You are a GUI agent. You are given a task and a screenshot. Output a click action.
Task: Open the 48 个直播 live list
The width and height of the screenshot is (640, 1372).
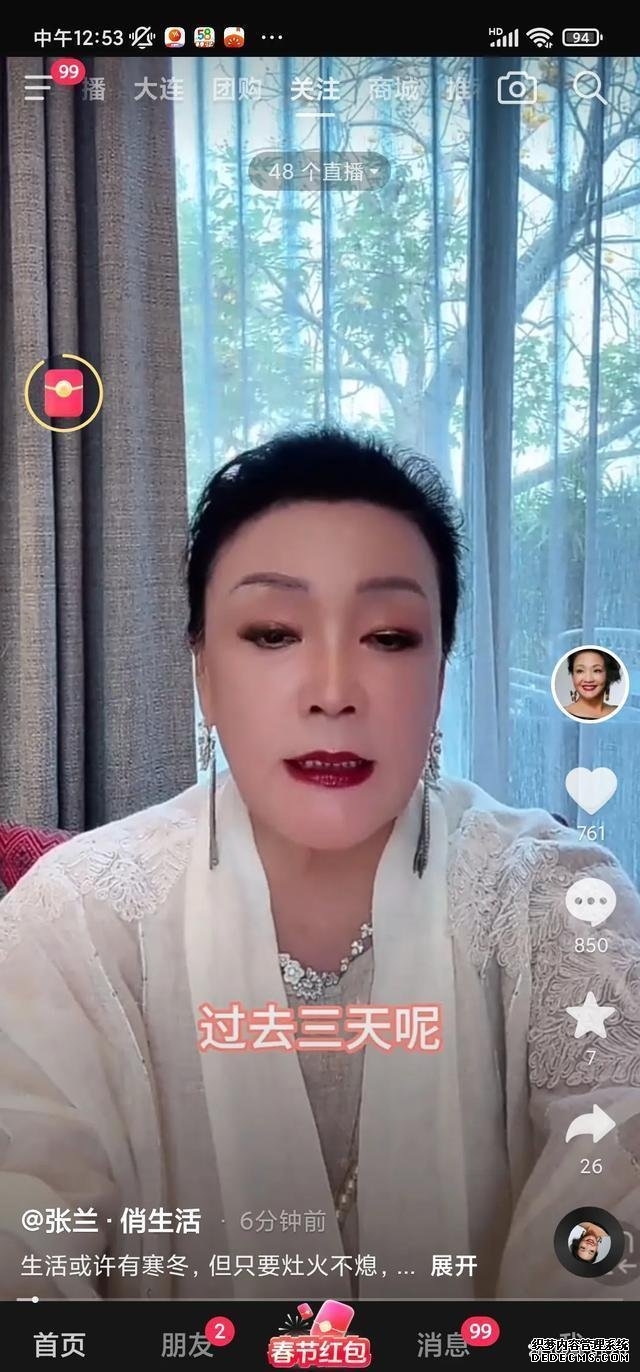318,171
